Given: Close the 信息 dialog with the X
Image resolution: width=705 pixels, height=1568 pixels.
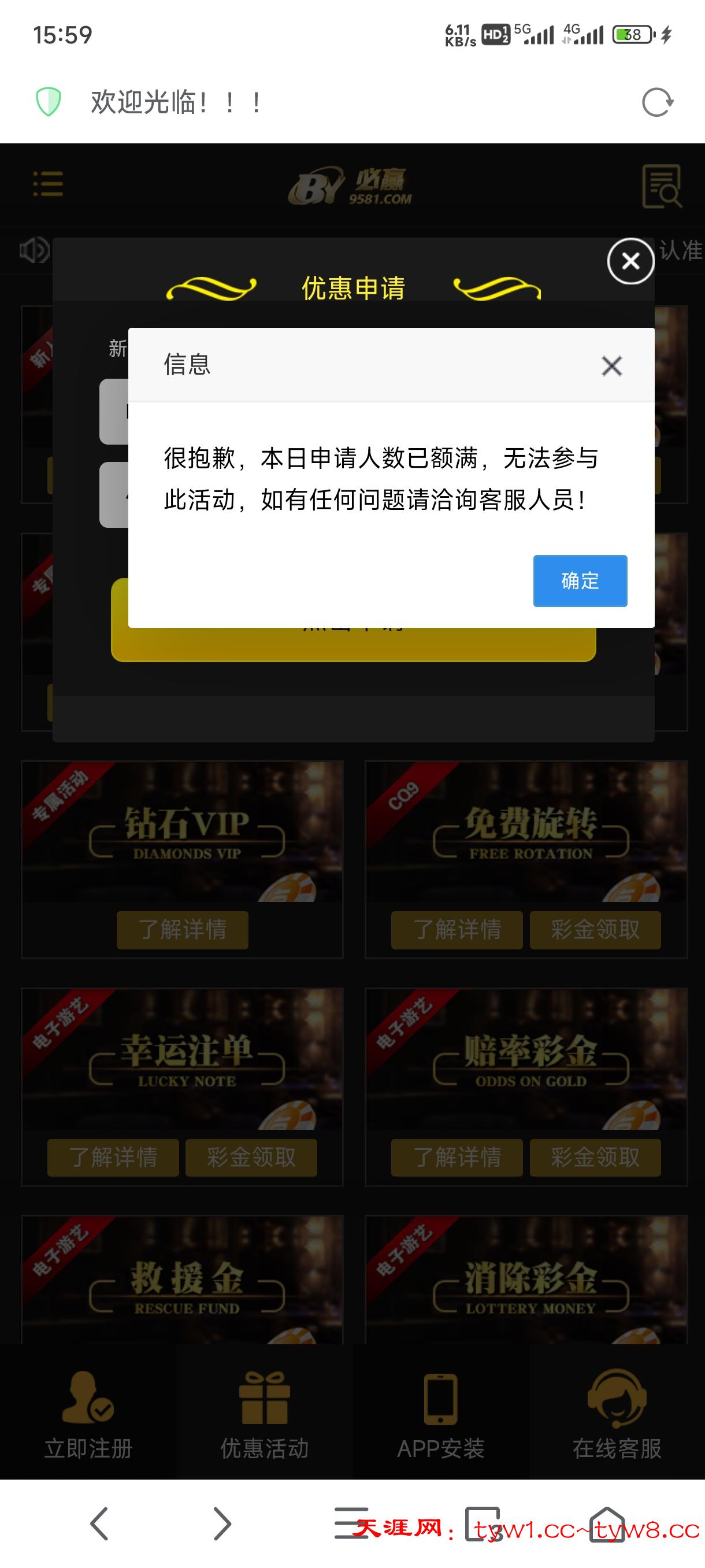Looking at the screenshot, I should click(x=611, y=366).
